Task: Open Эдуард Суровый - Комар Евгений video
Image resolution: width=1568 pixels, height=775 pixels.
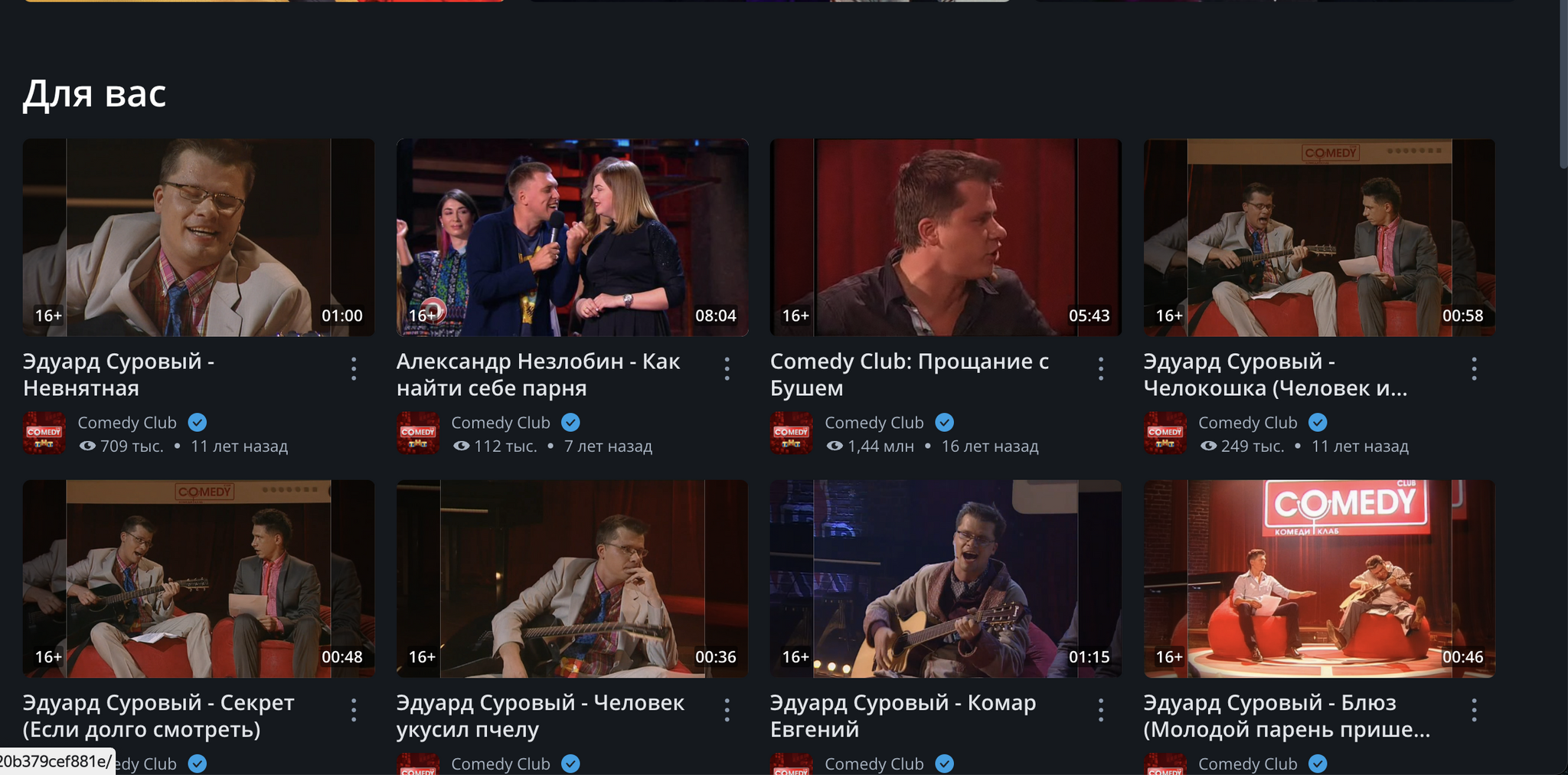Action: [946, 579]
